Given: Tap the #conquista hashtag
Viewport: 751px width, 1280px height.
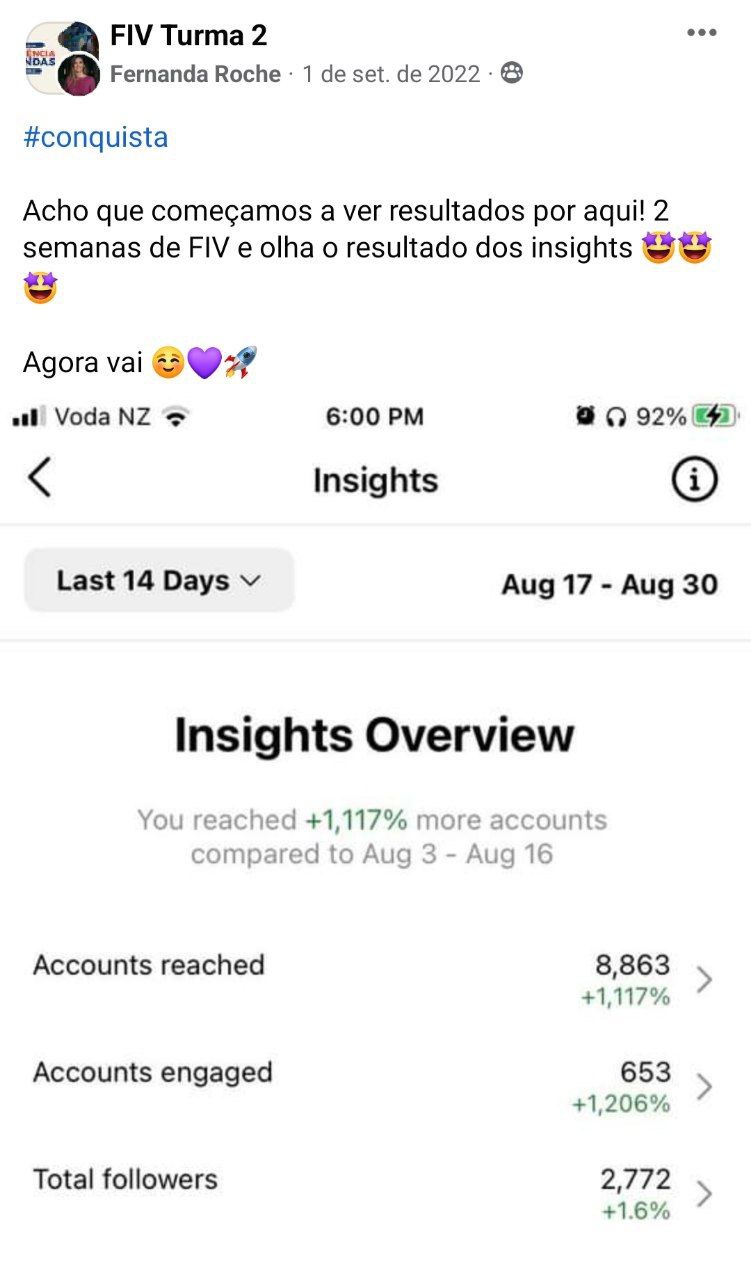Looking at the screenshot, I should pos(95,137).
